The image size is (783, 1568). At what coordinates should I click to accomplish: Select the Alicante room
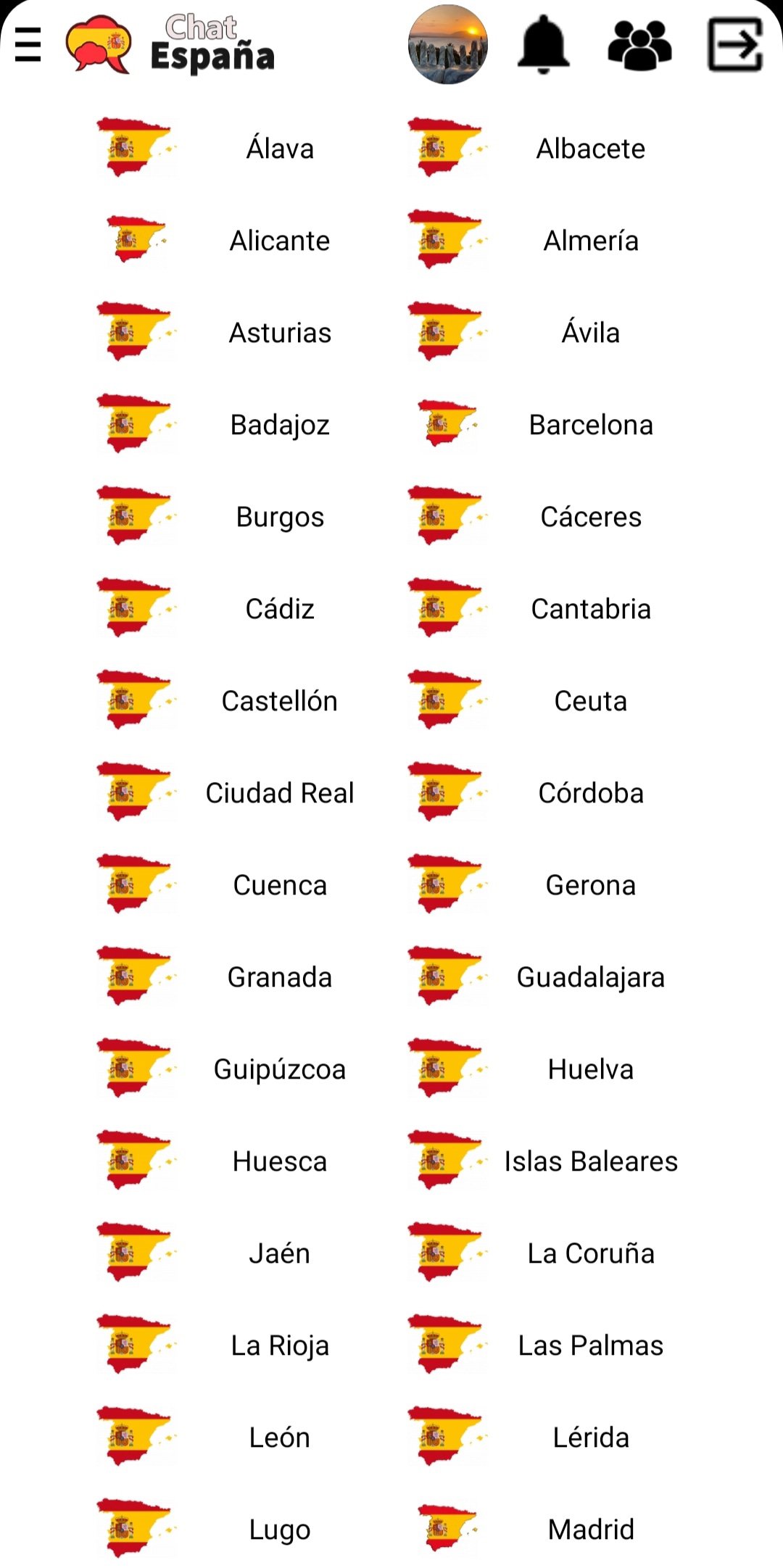(x=280, y=241)
